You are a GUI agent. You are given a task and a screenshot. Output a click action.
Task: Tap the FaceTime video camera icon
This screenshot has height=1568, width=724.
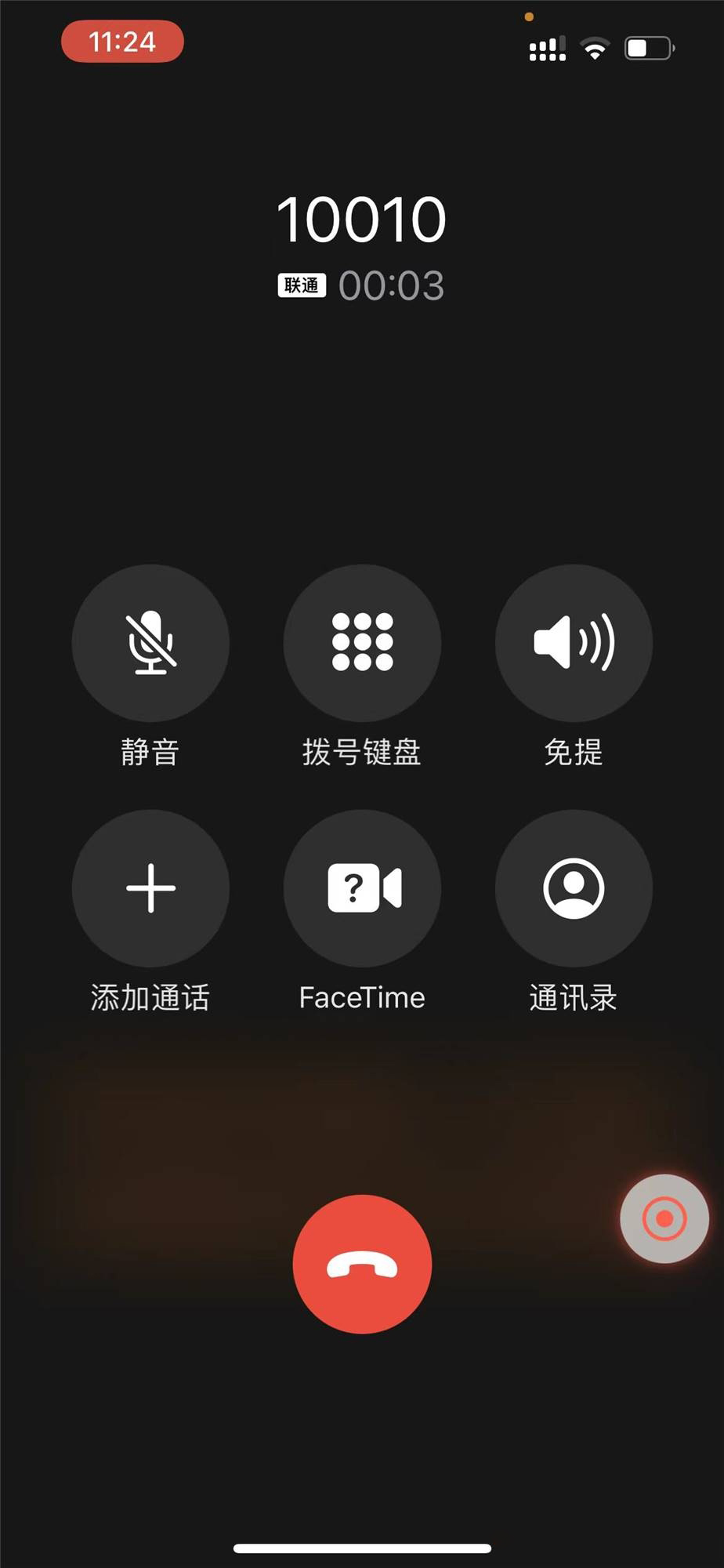(x=362, y=887)
